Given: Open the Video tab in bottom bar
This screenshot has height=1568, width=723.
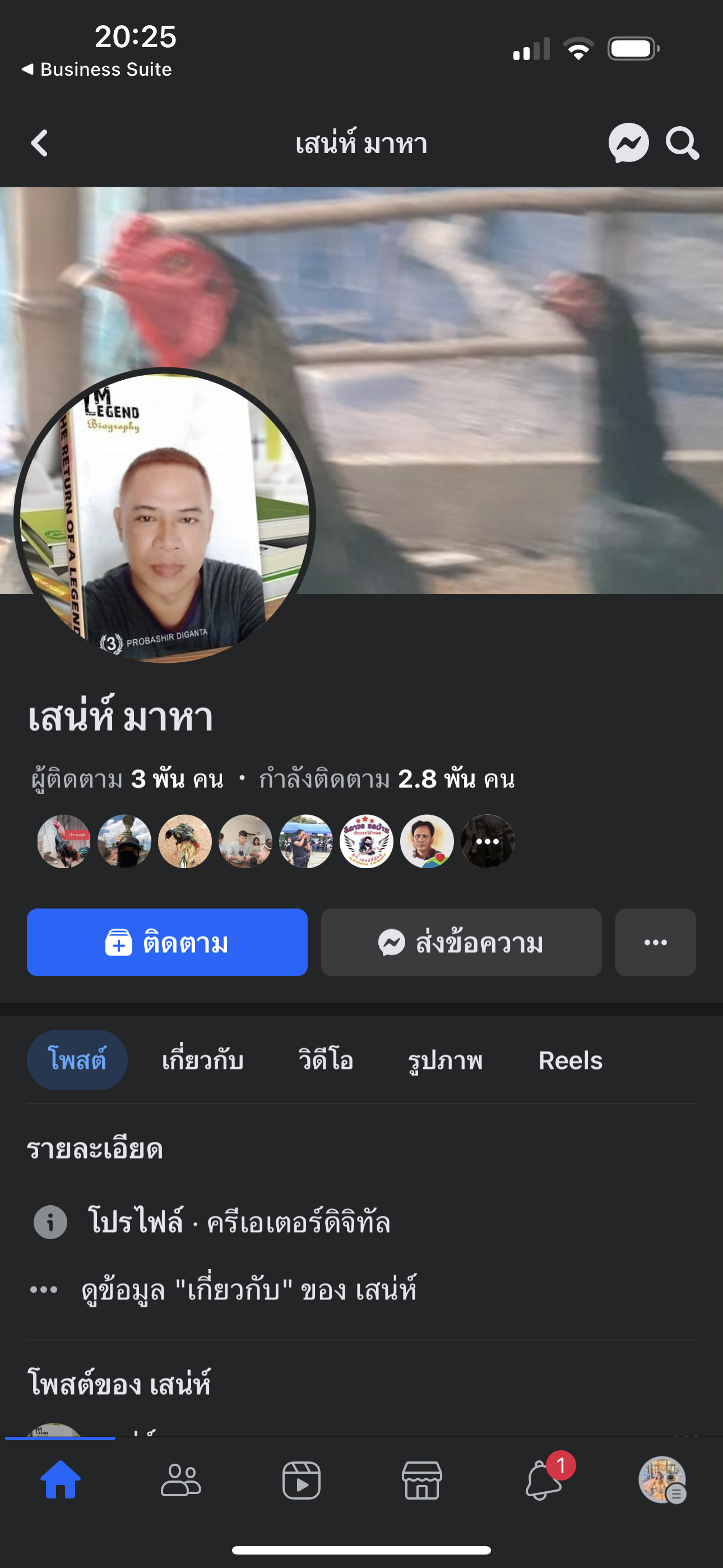Looking at the screenshot, I should 302,1481.
